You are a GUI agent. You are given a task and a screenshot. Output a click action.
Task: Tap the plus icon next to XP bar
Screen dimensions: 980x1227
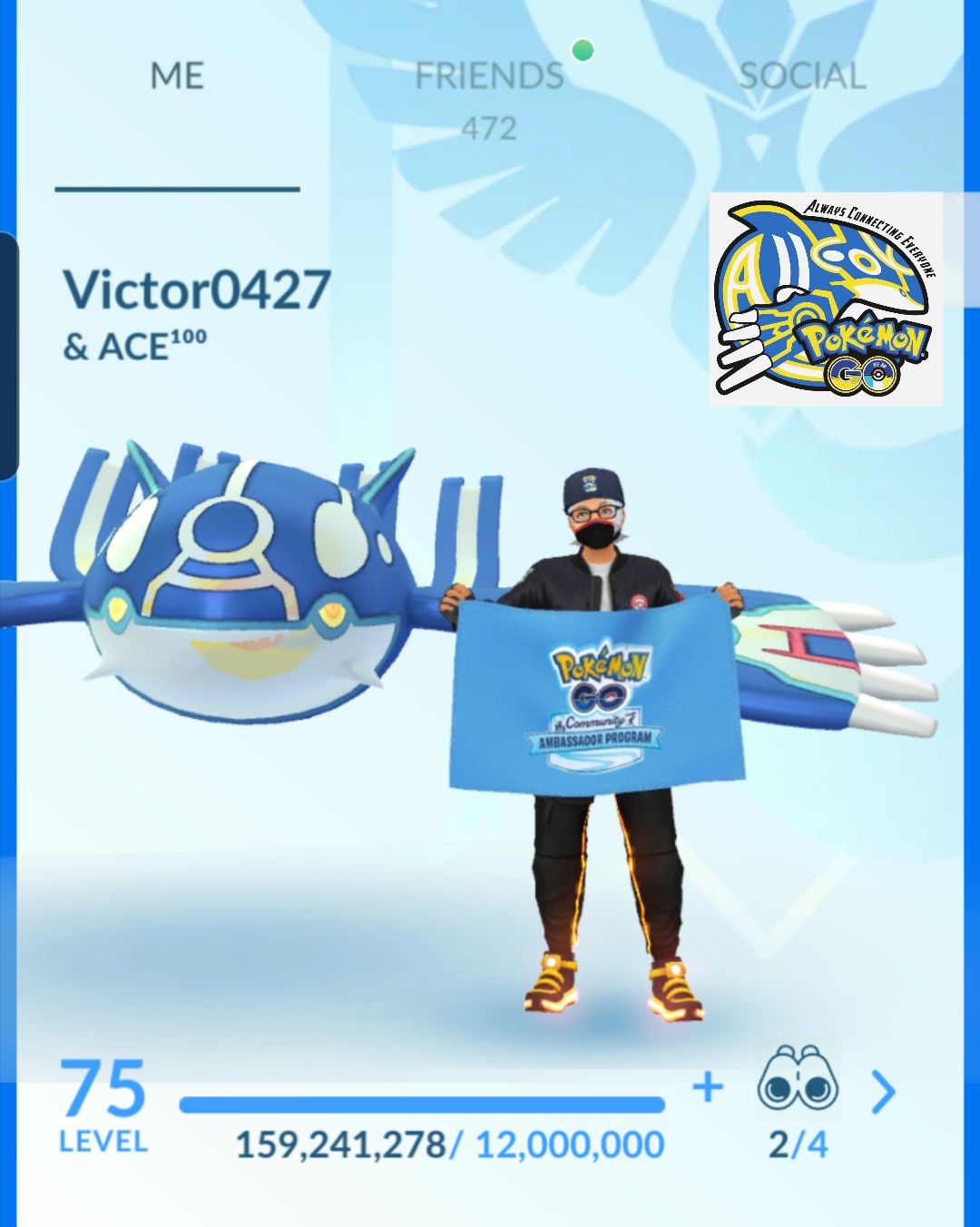(708, 1086)
